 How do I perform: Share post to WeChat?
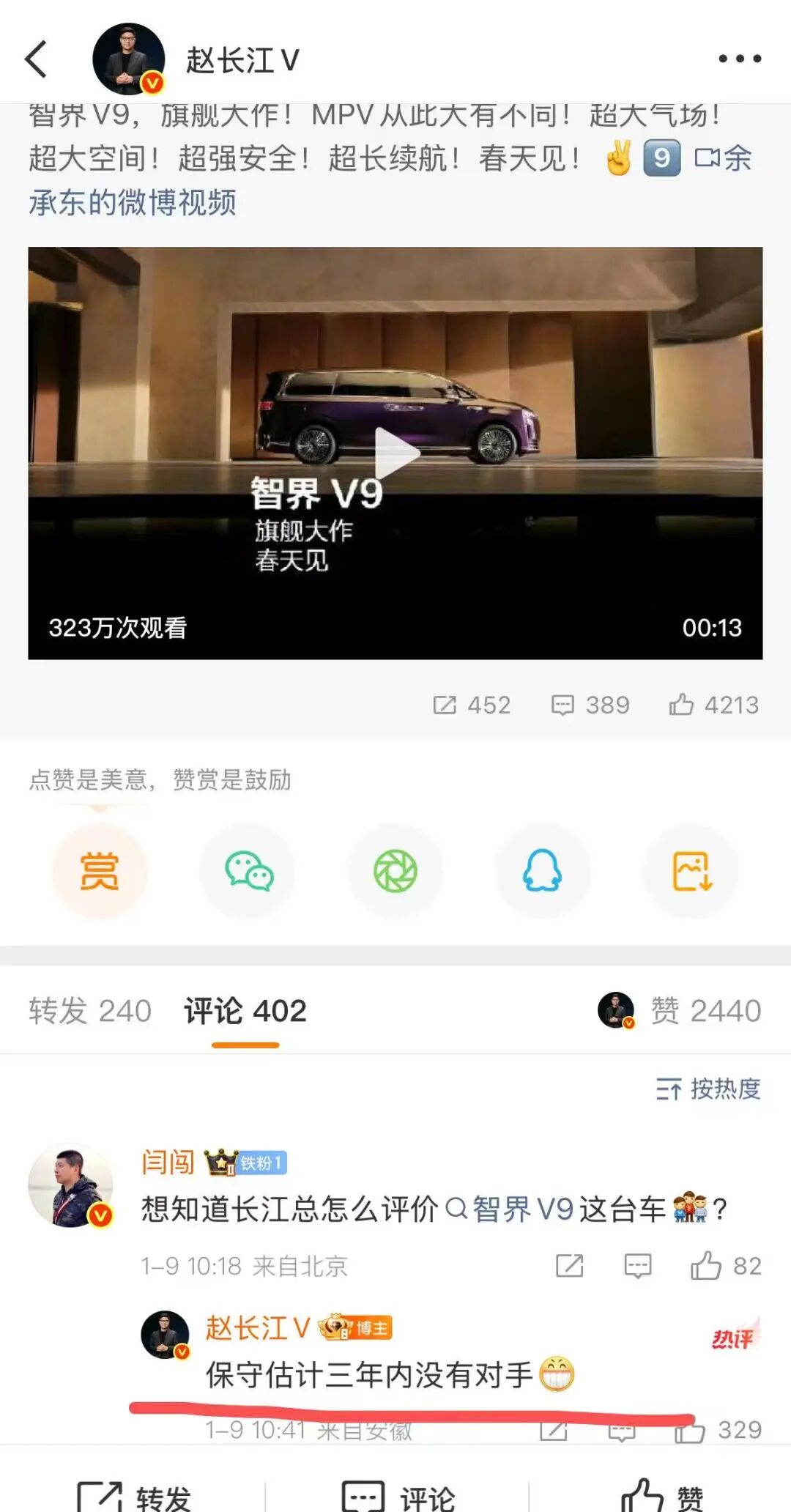248,871
